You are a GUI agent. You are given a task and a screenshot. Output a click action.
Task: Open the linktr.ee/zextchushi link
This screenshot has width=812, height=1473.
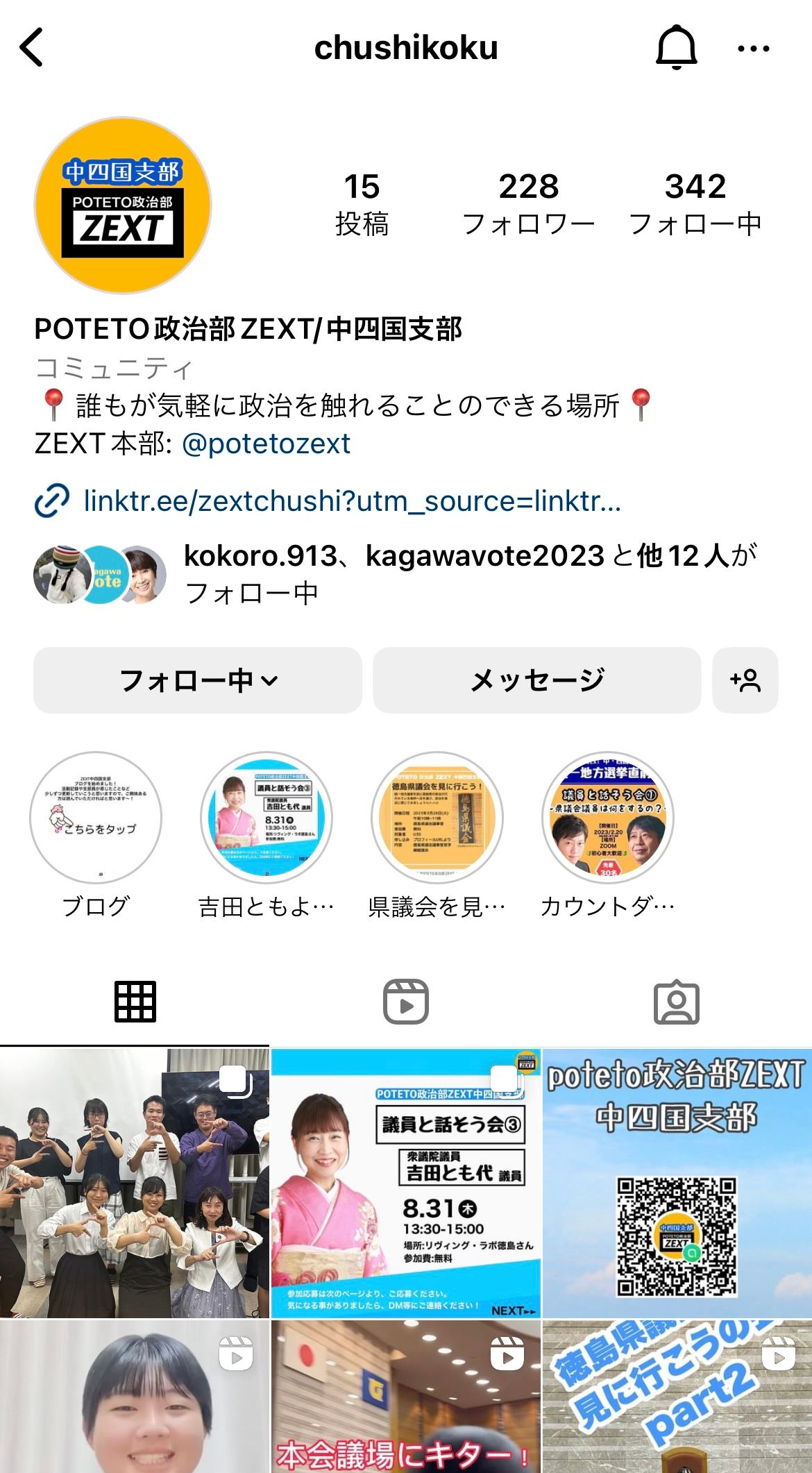351,500
